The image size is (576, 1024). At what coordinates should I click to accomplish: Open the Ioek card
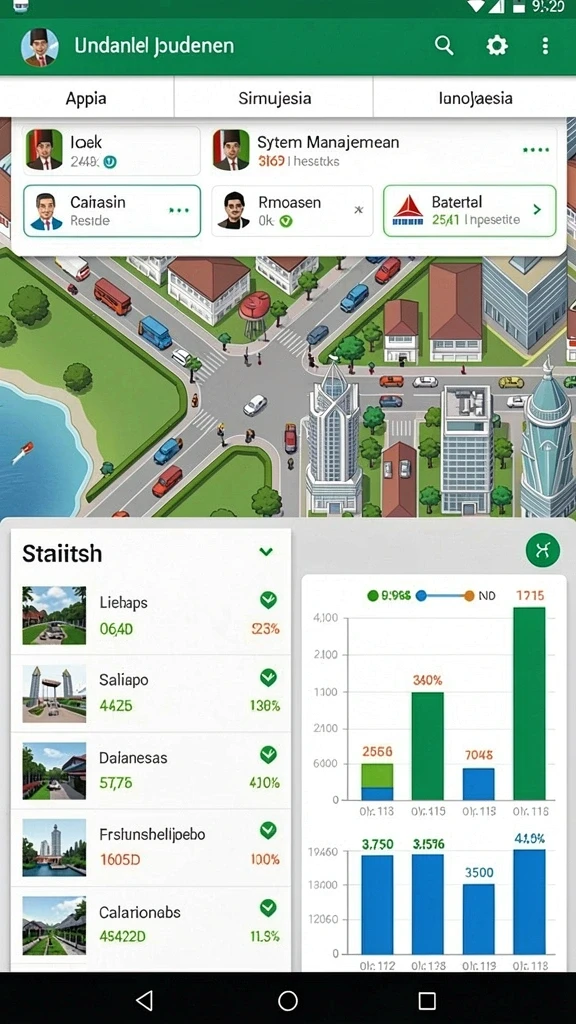[x=112, y=151]
